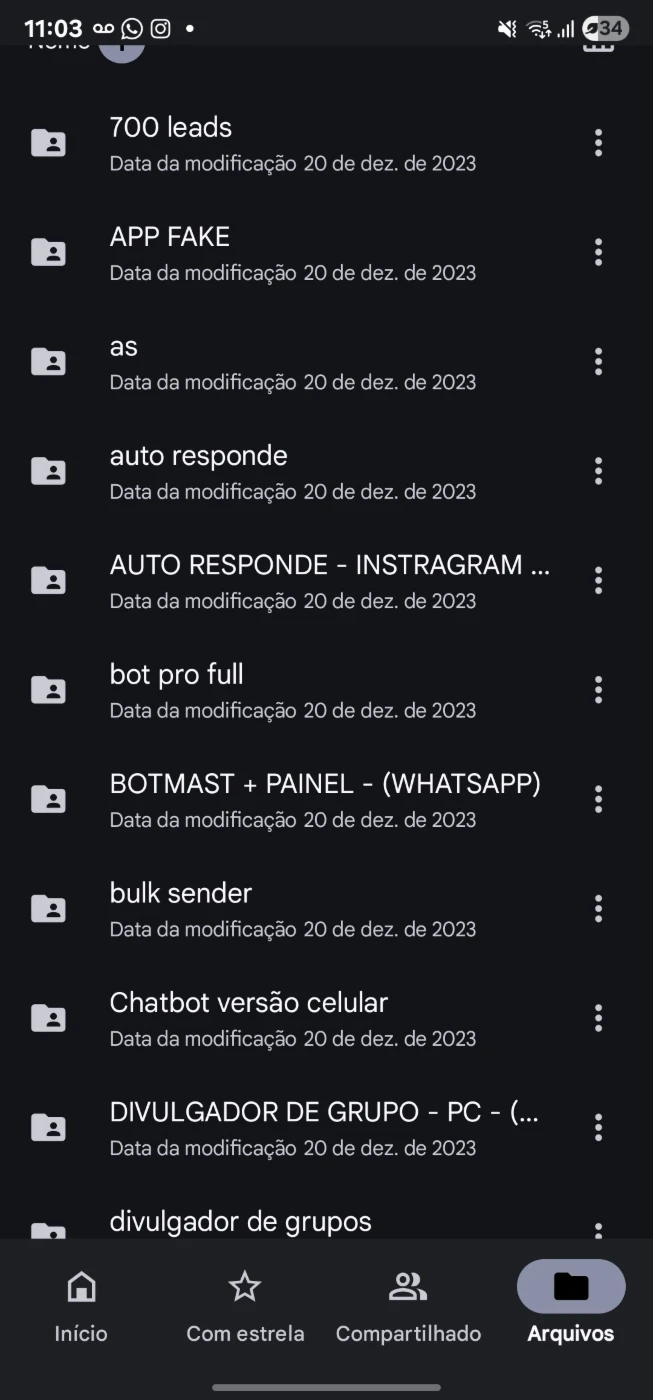Viewport: 653px width, 1400px height.
Task: Open more options for 700 leads folder
Action: 598,143
